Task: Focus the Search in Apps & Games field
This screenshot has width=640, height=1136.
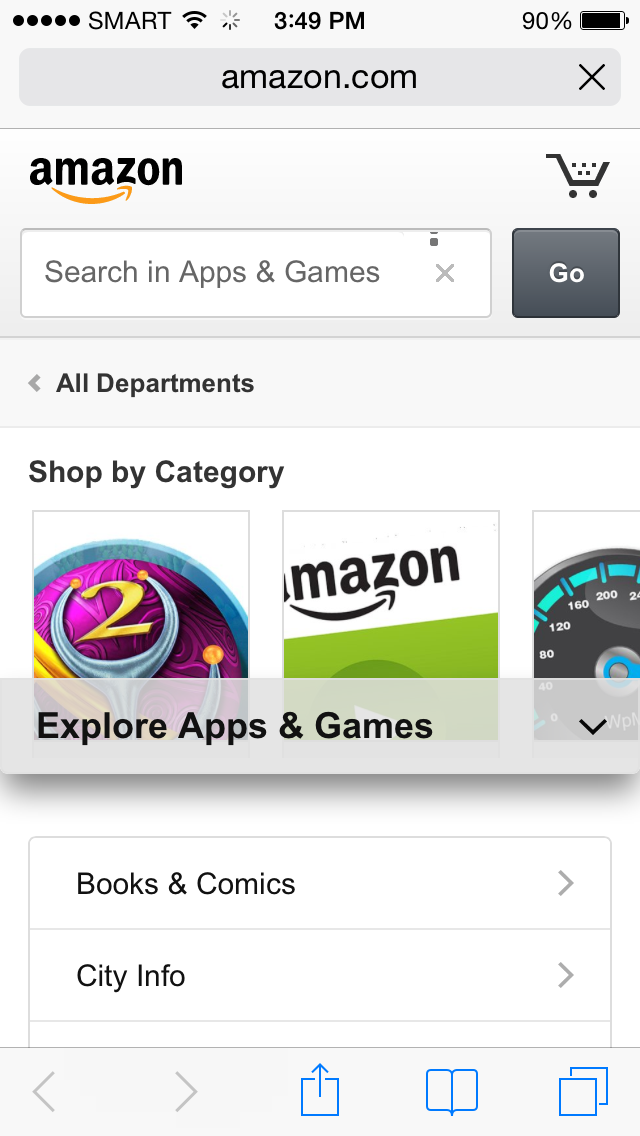Action: coord(220,273)
